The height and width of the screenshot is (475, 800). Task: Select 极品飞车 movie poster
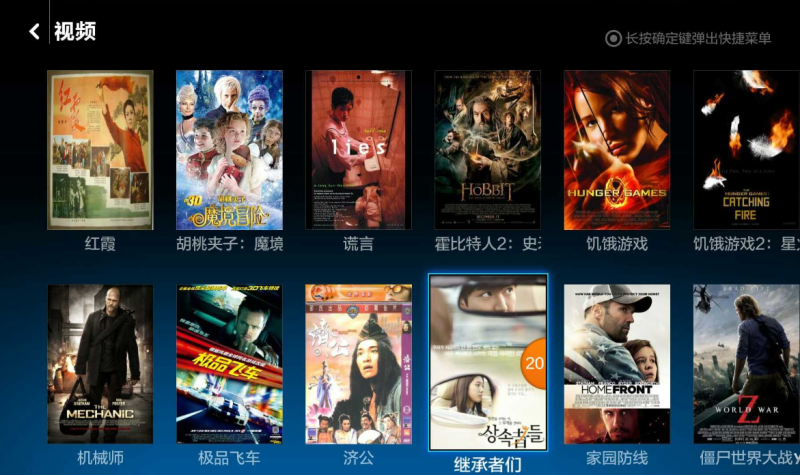click(229, 364)
